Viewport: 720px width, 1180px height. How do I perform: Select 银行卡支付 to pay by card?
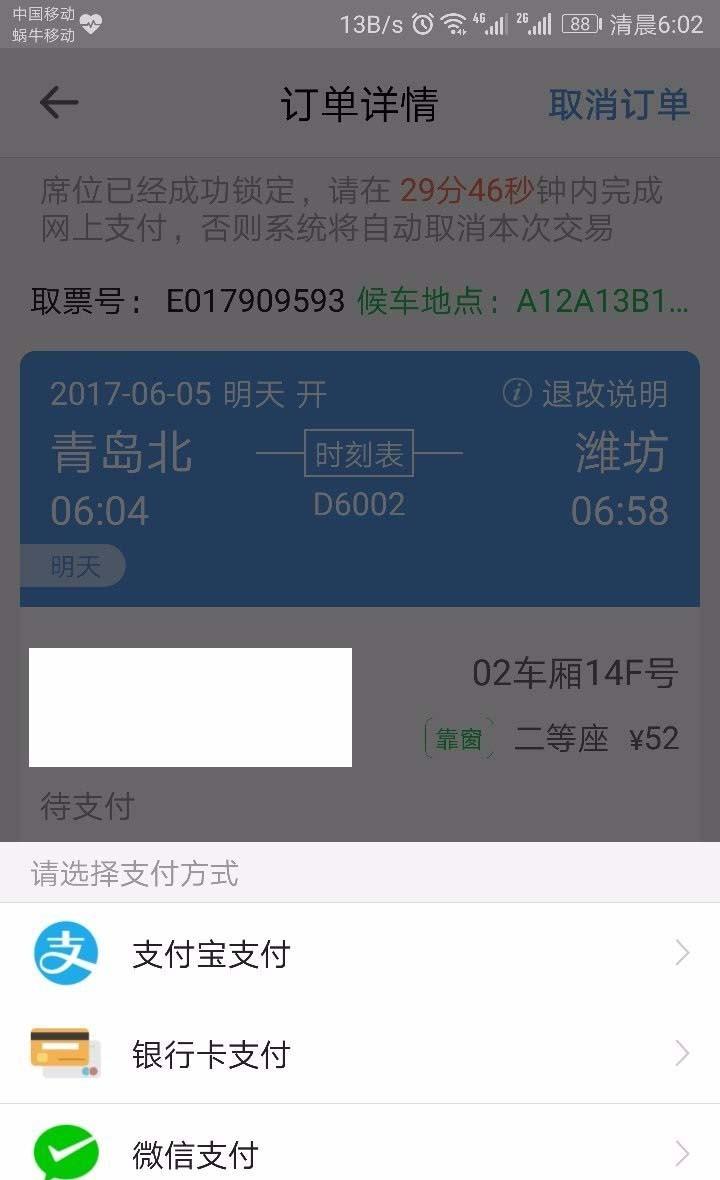[x=360, y=1054]
